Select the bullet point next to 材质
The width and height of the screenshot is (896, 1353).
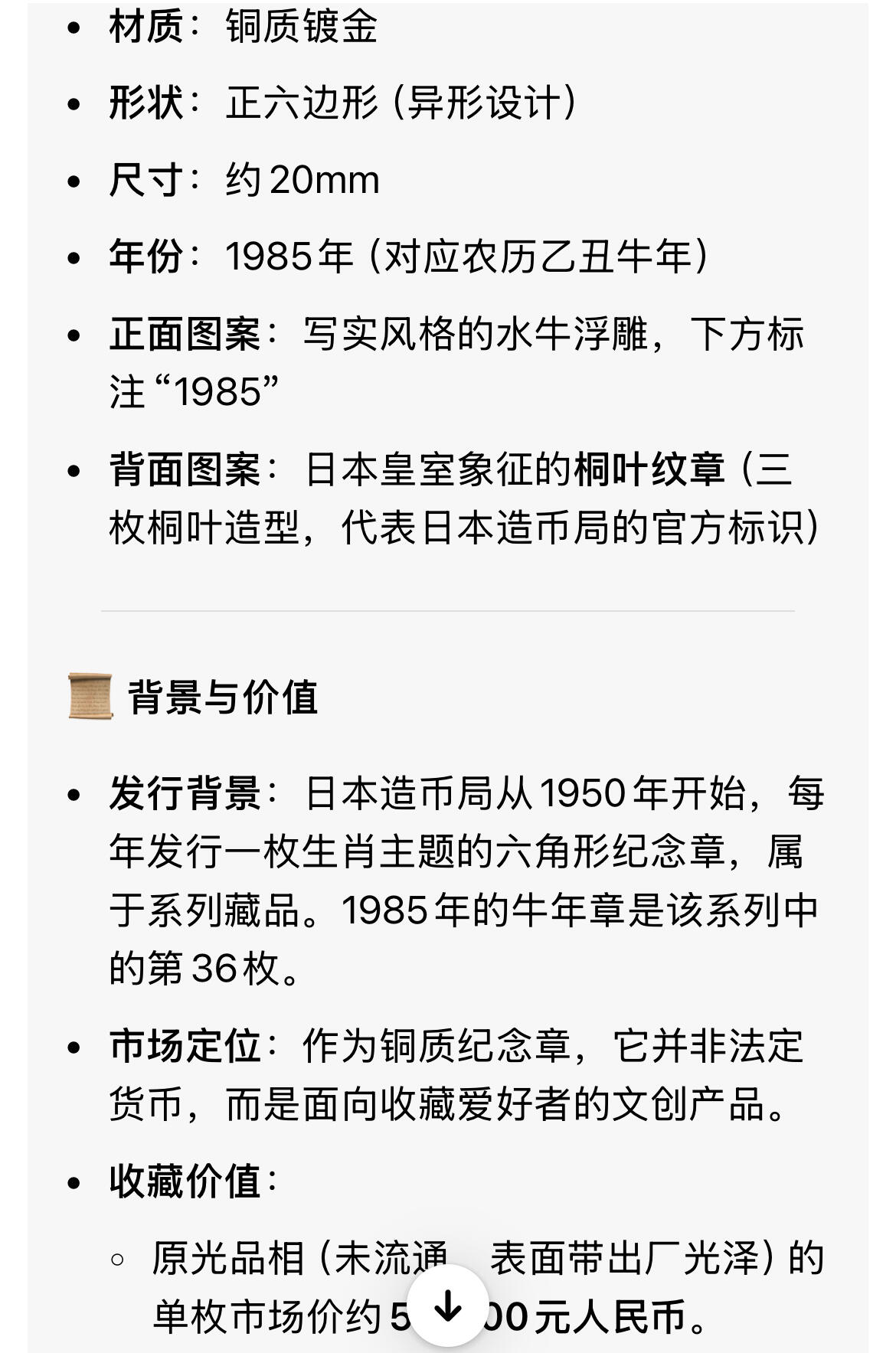(x=74, y=28)
